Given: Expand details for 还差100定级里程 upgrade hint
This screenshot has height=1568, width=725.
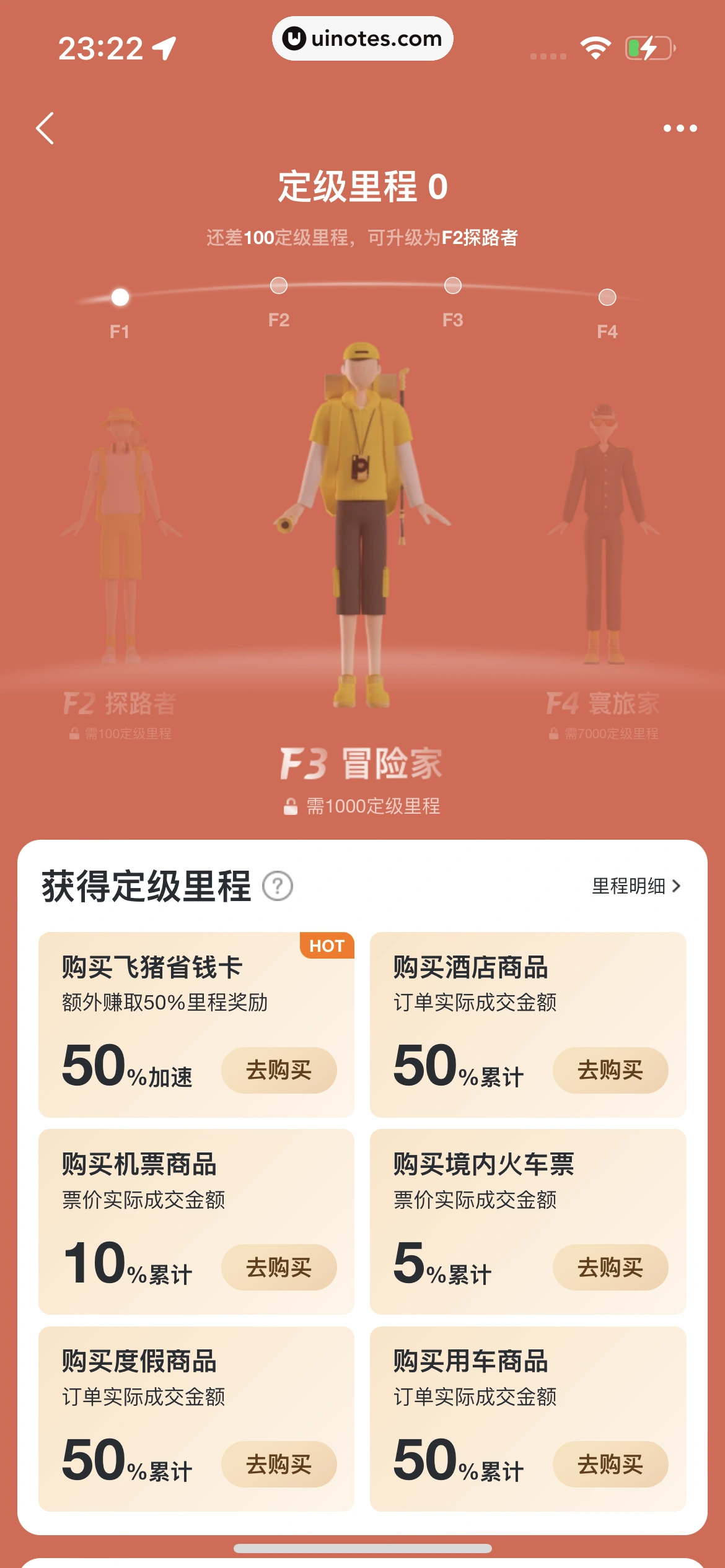Looking at the screenshot, I should [362, 237].
